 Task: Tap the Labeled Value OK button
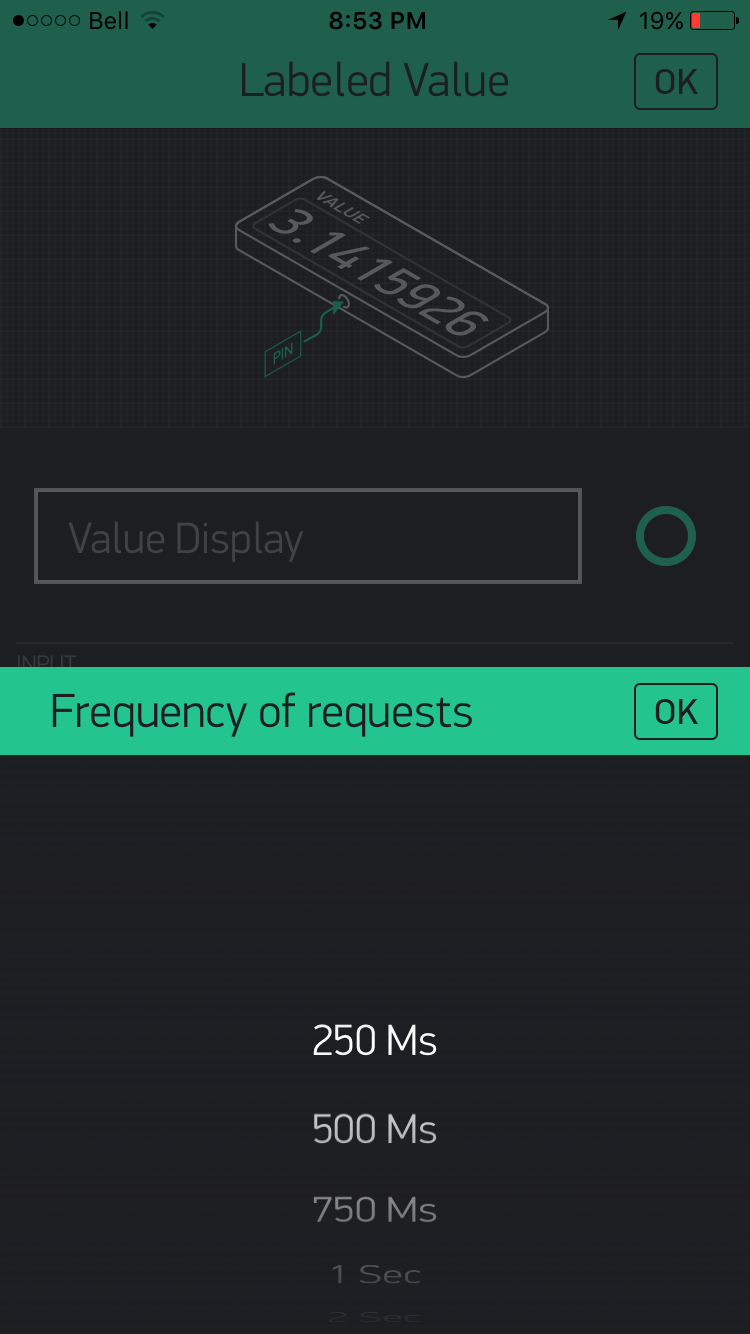675,81
